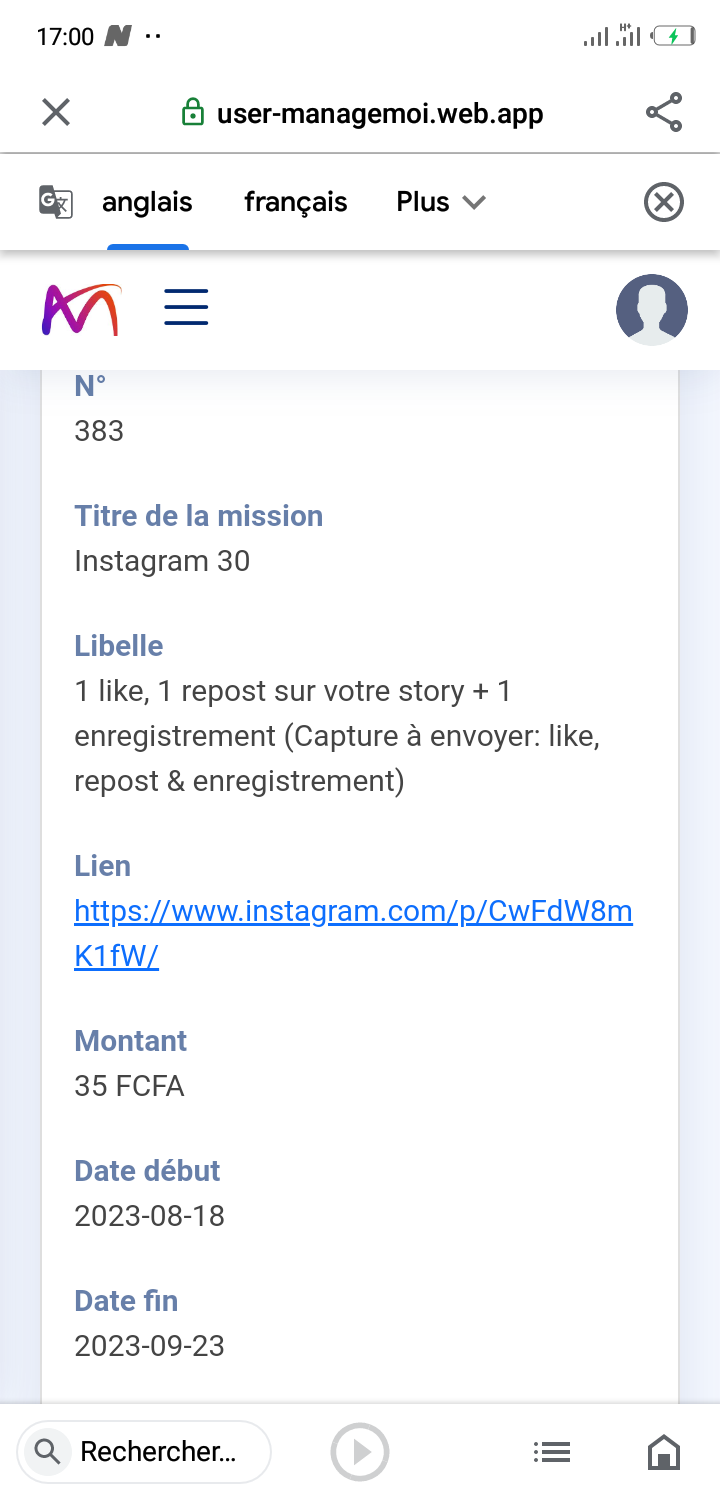The width and height of the screenshot is (720, 1500).
Task: Dismiss the translation bar
Action: click(x=663, y=202)
